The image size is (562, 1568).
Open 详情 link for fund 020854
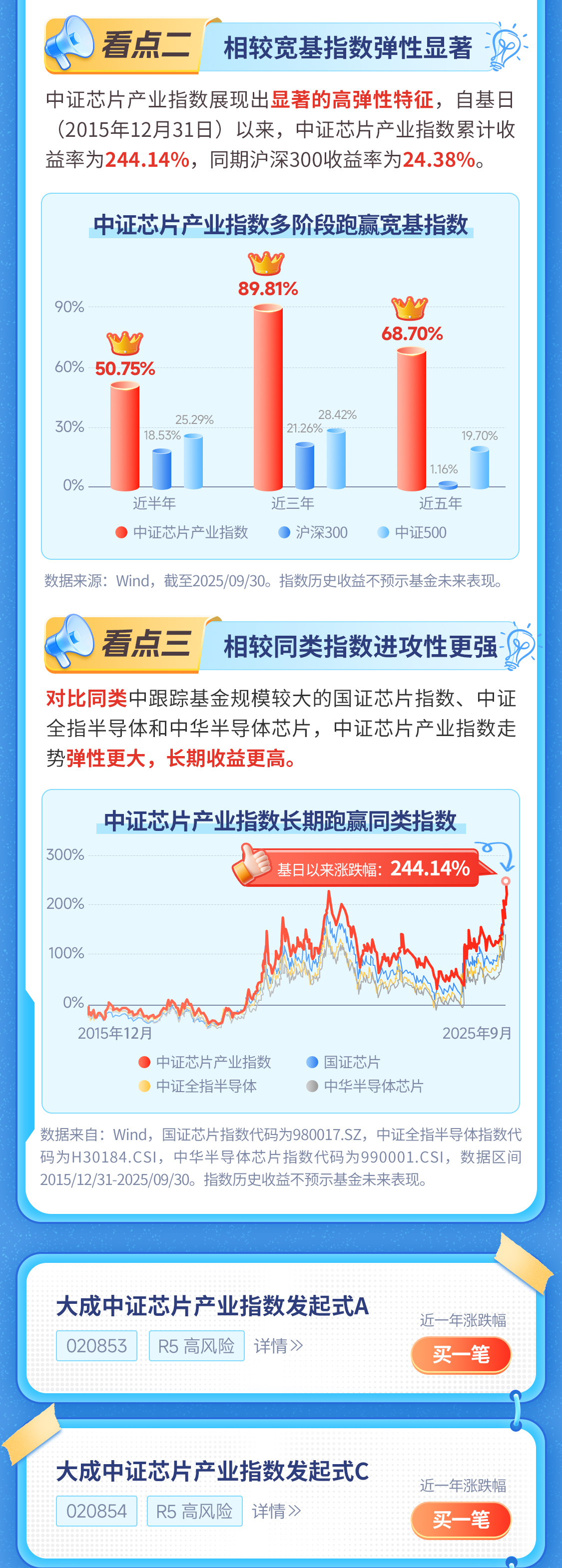click(276, 1511)
